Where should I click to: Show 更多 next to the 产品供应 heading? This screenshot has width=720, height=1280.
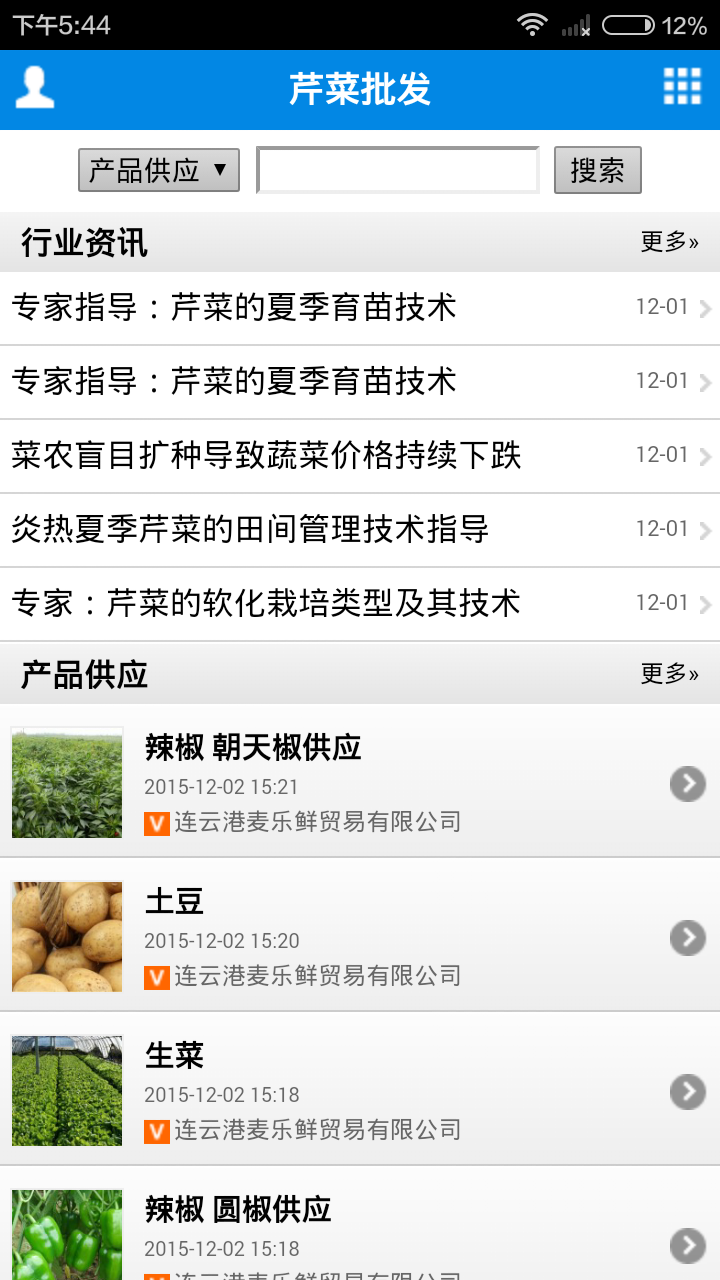669,674
